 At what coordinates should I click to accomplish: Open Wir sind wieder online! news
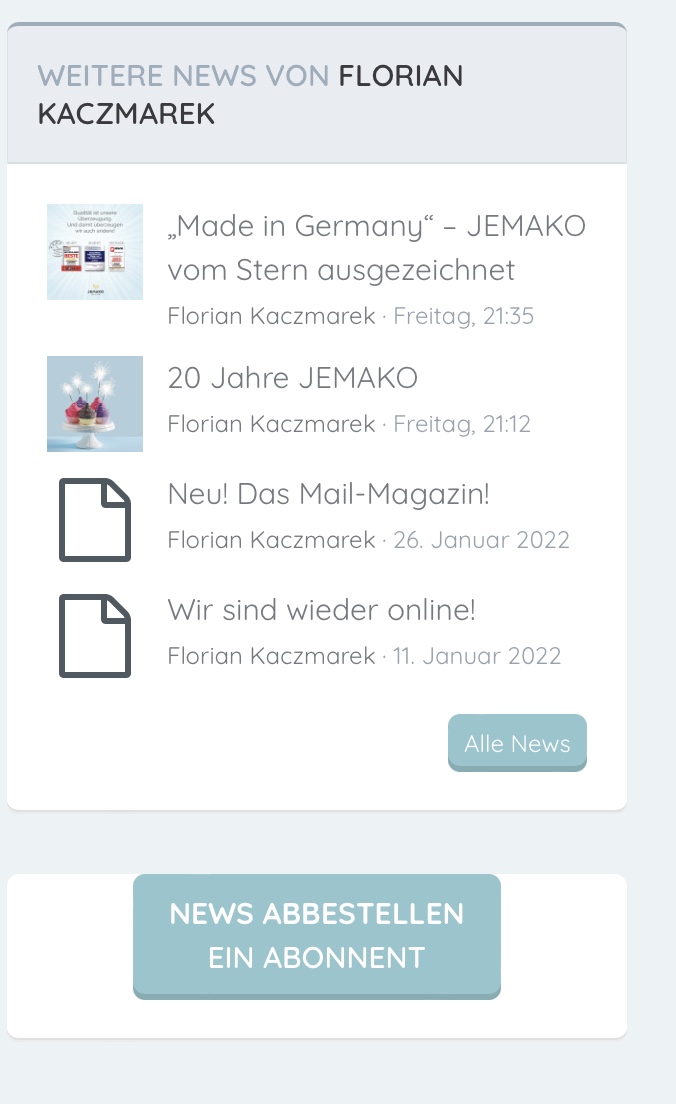(x=322, y=610)
